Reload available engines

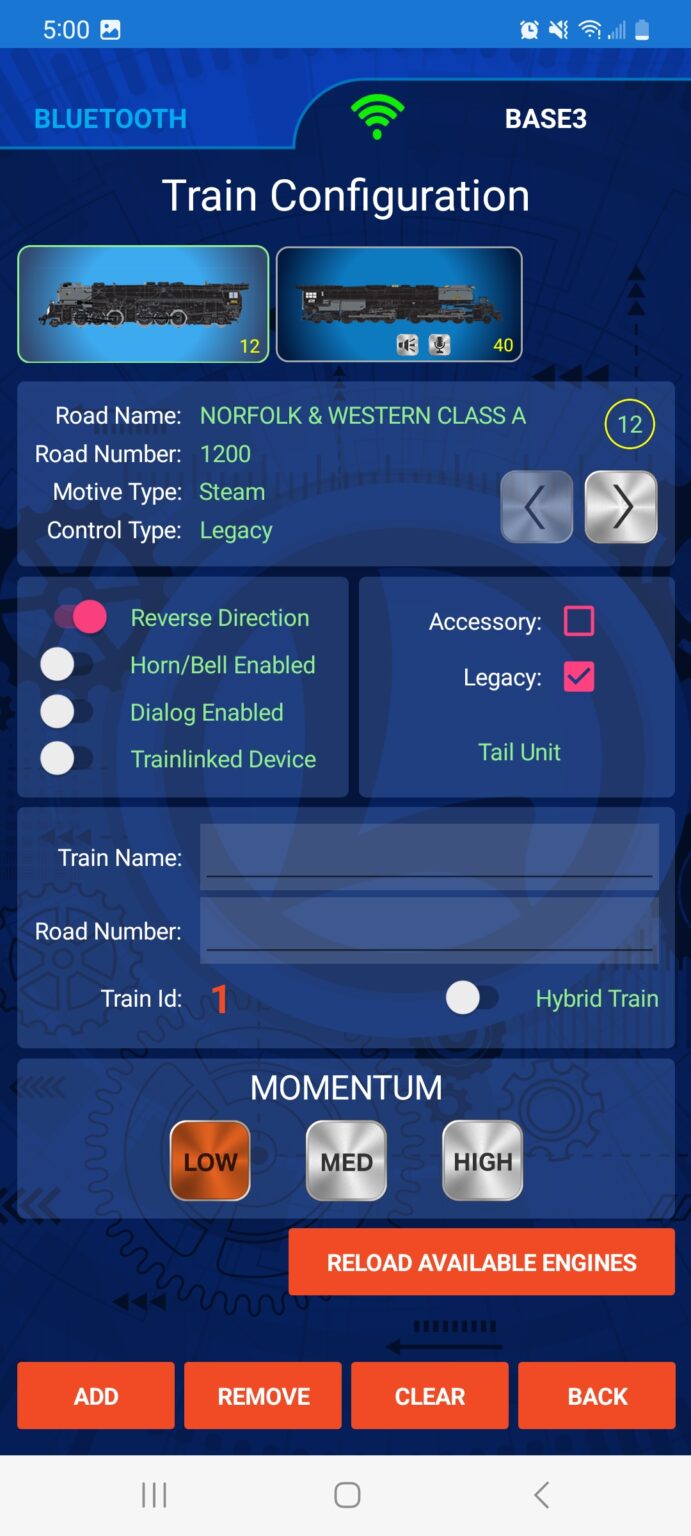click(x=481, y=1262)
